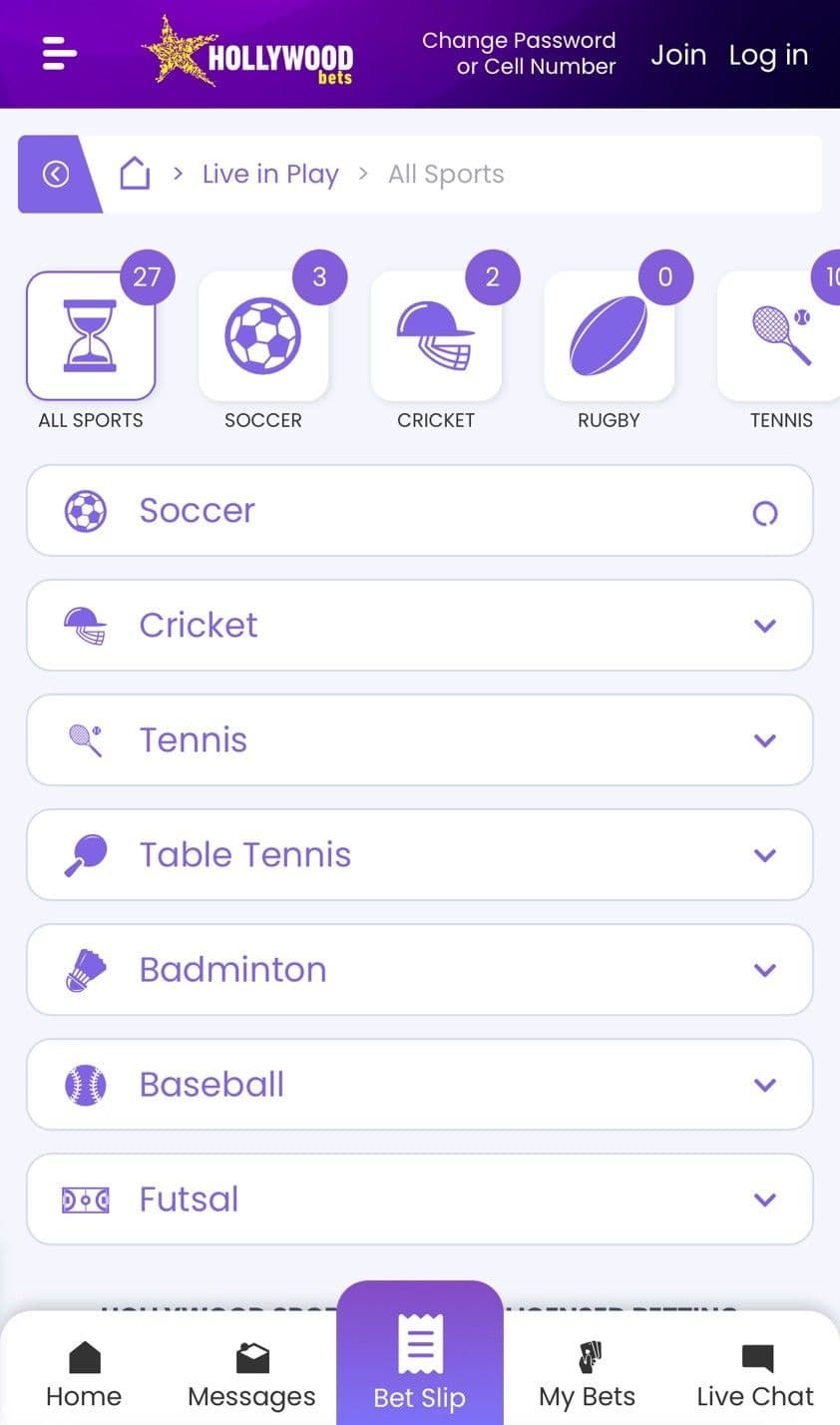Click Live in Play in the breadcrumb
Image resolution: width=840 pixels, height=1425 pixels.
pyautogui.click(x=269, y=173)
